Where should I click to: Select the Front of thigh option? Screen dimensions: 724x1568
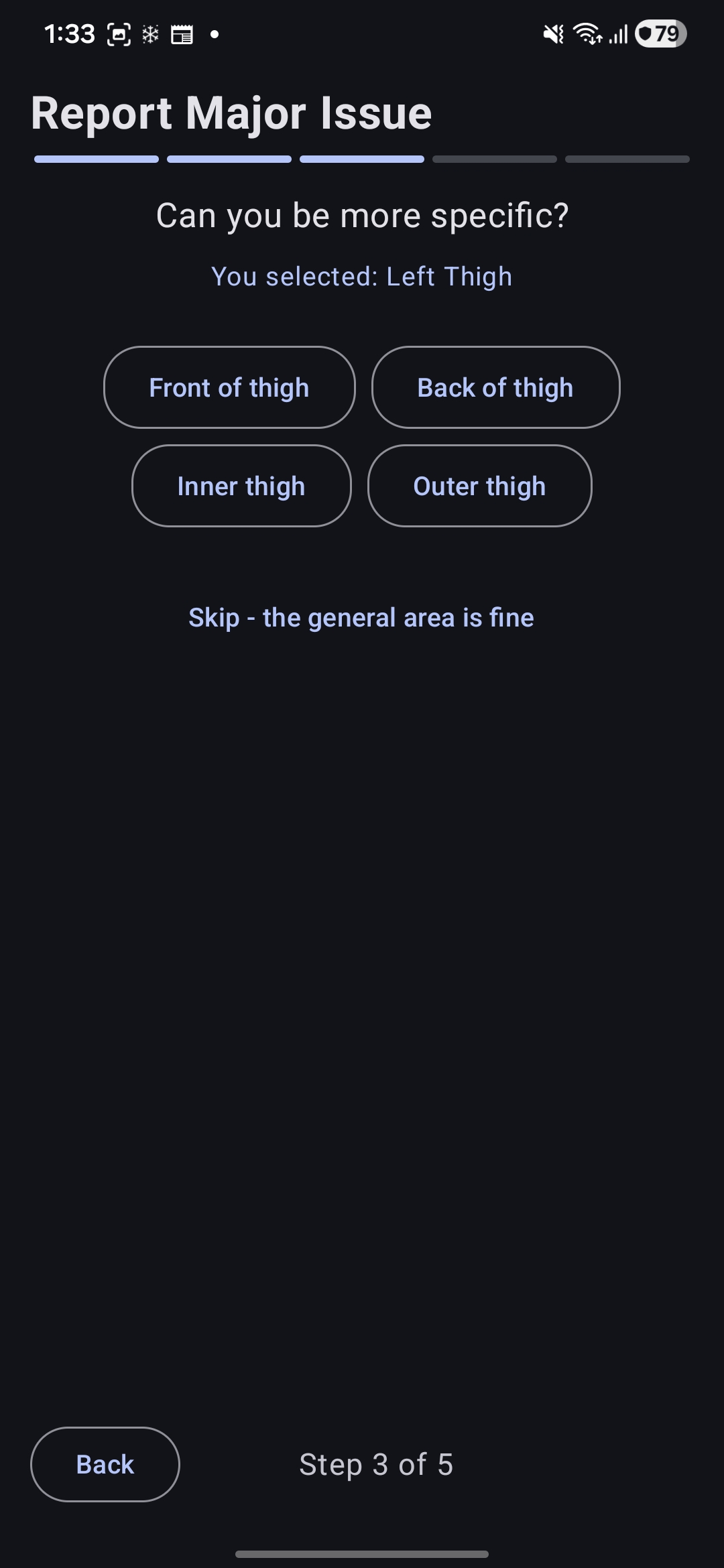229,387
